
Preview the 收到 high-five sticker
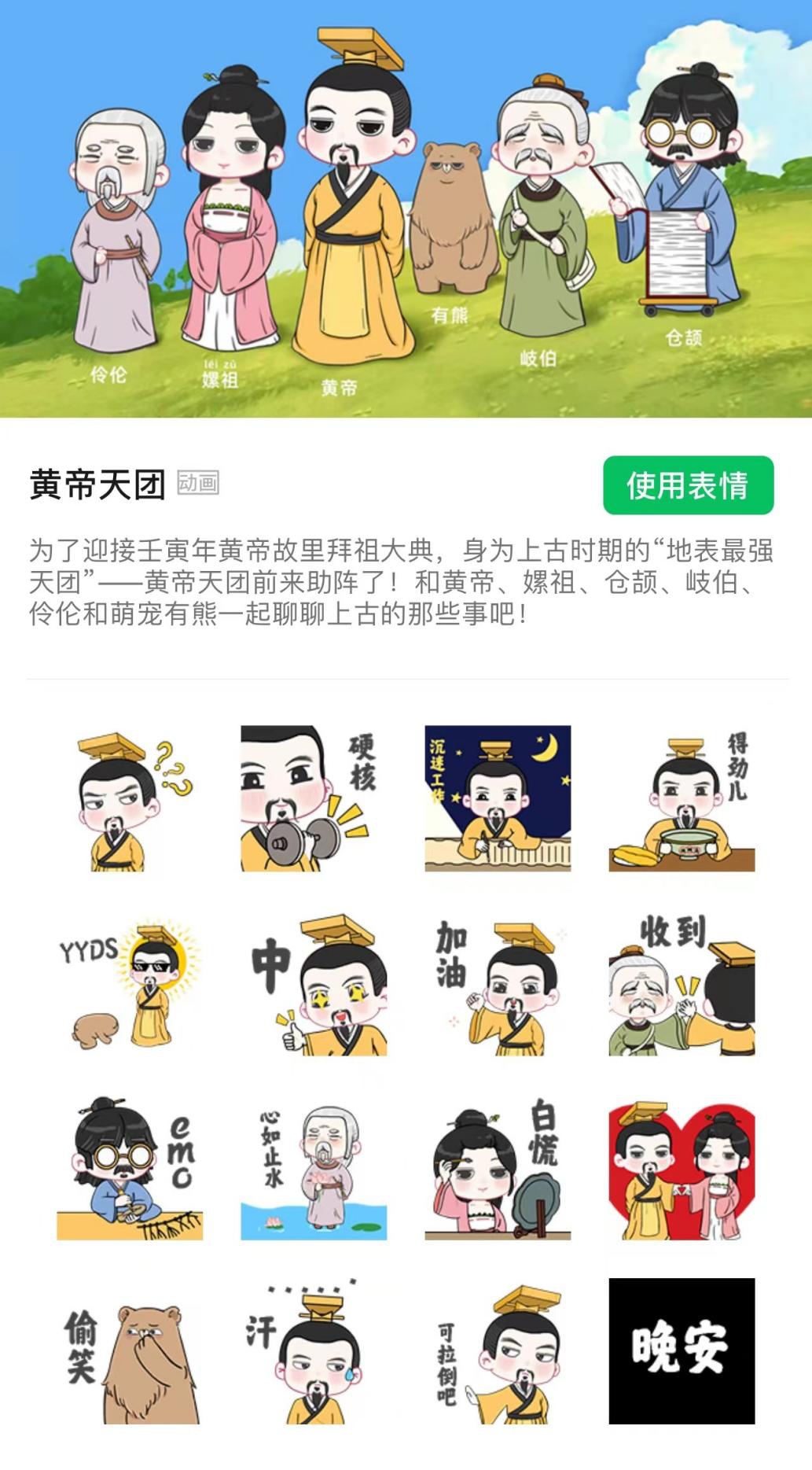[682, 983]
